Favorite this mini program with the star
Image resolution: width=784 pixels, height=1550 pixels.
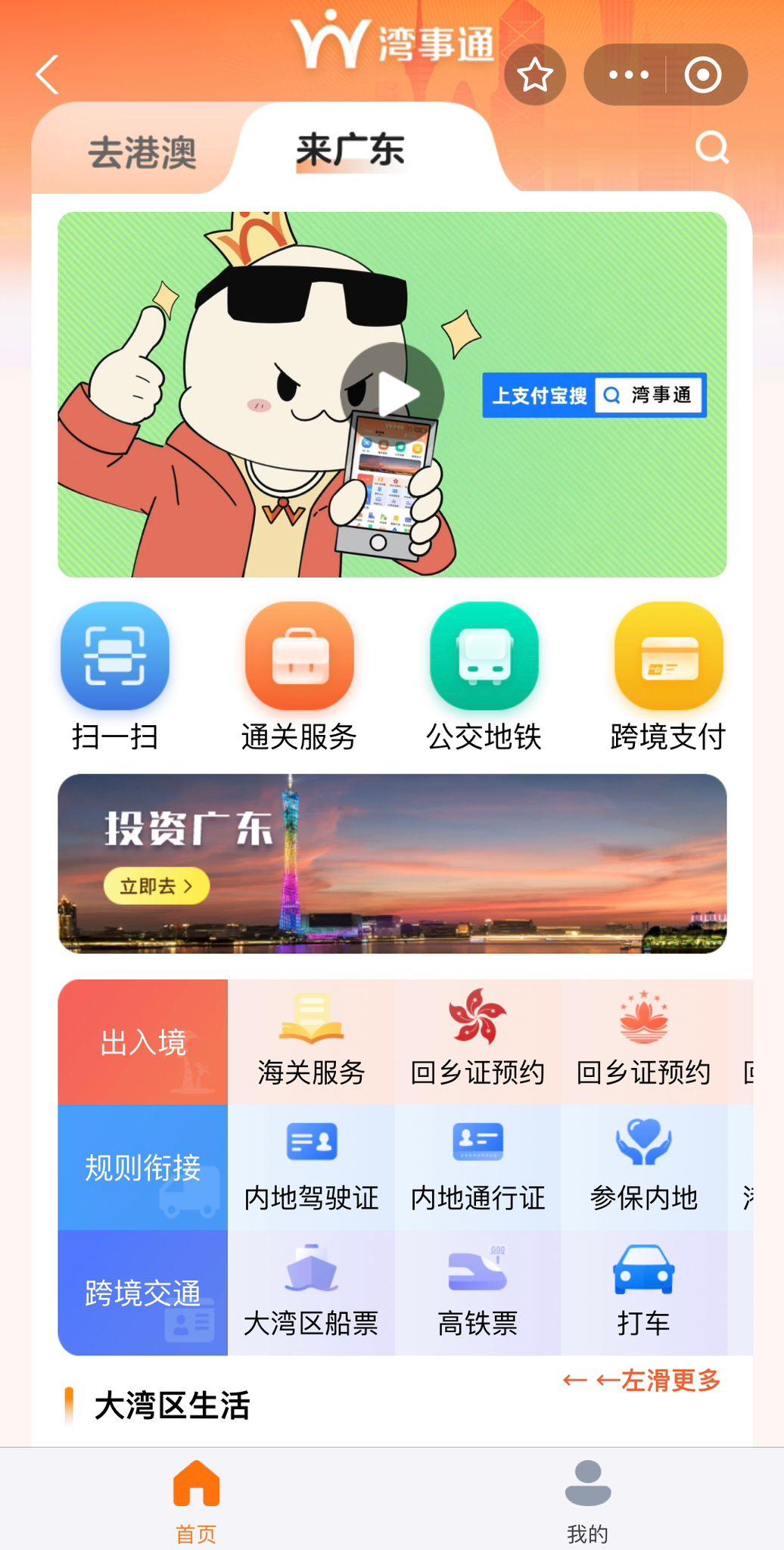535,75
